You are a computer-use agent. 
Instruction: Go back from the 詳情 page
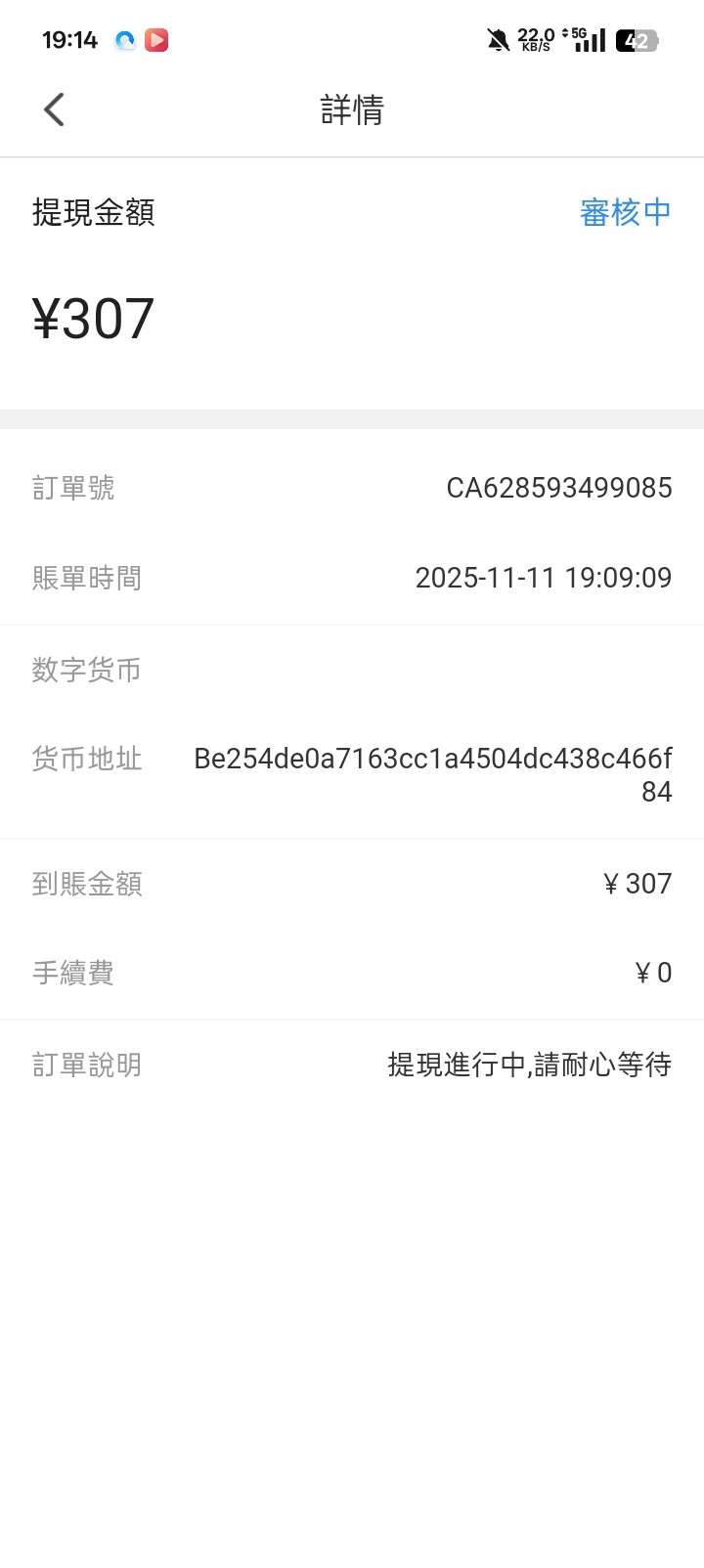[55, 109]
